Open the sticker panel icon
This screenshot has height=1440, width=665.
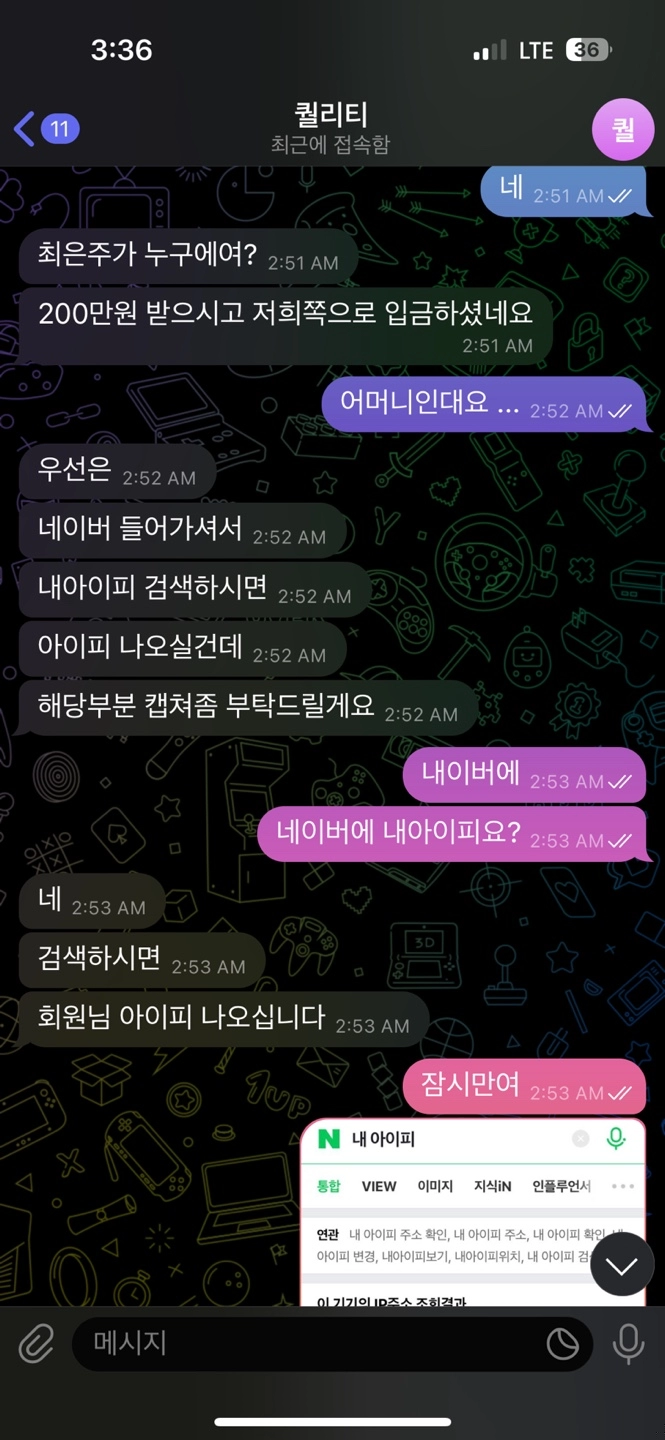(563, 1344)
